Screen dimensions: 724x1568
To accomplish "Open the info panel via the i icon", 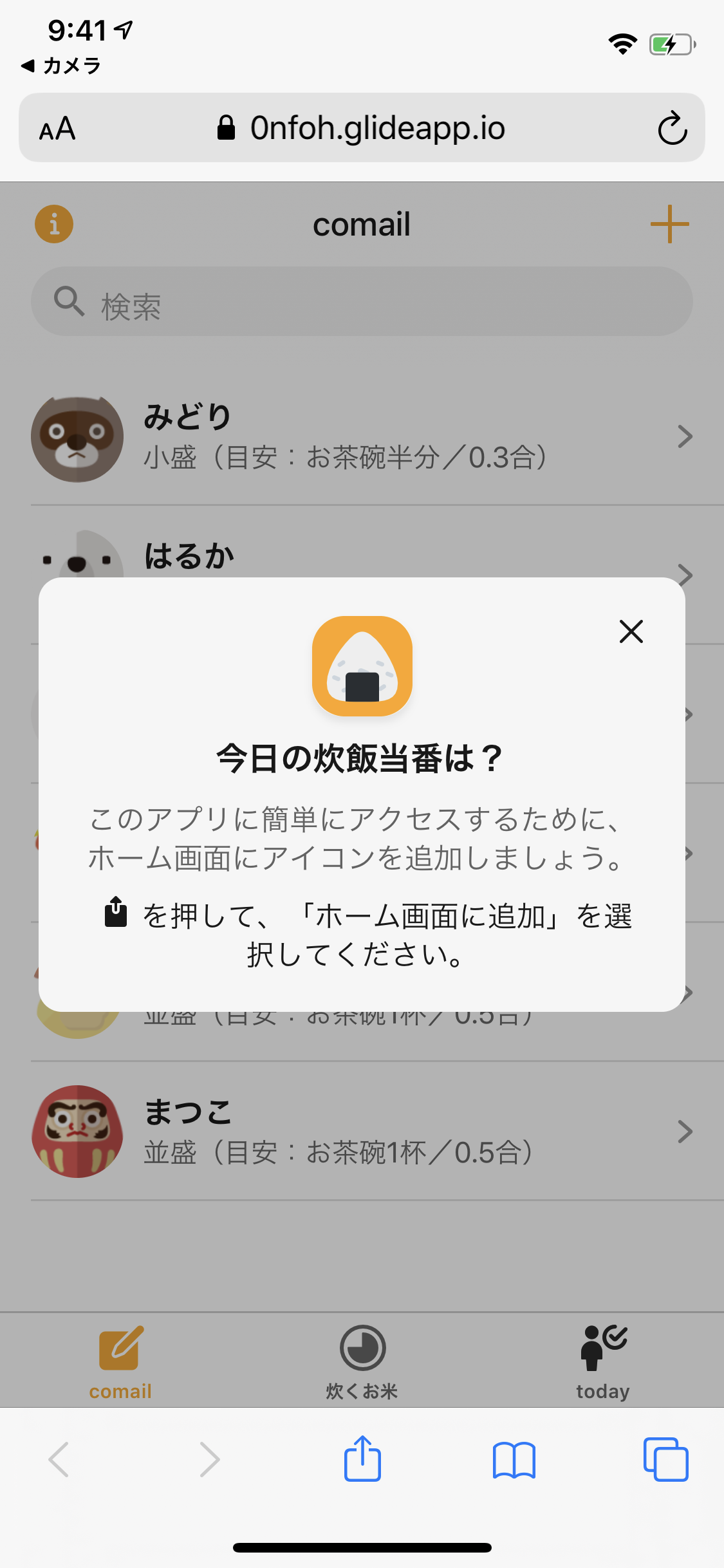I will click(x=54, y=224).
